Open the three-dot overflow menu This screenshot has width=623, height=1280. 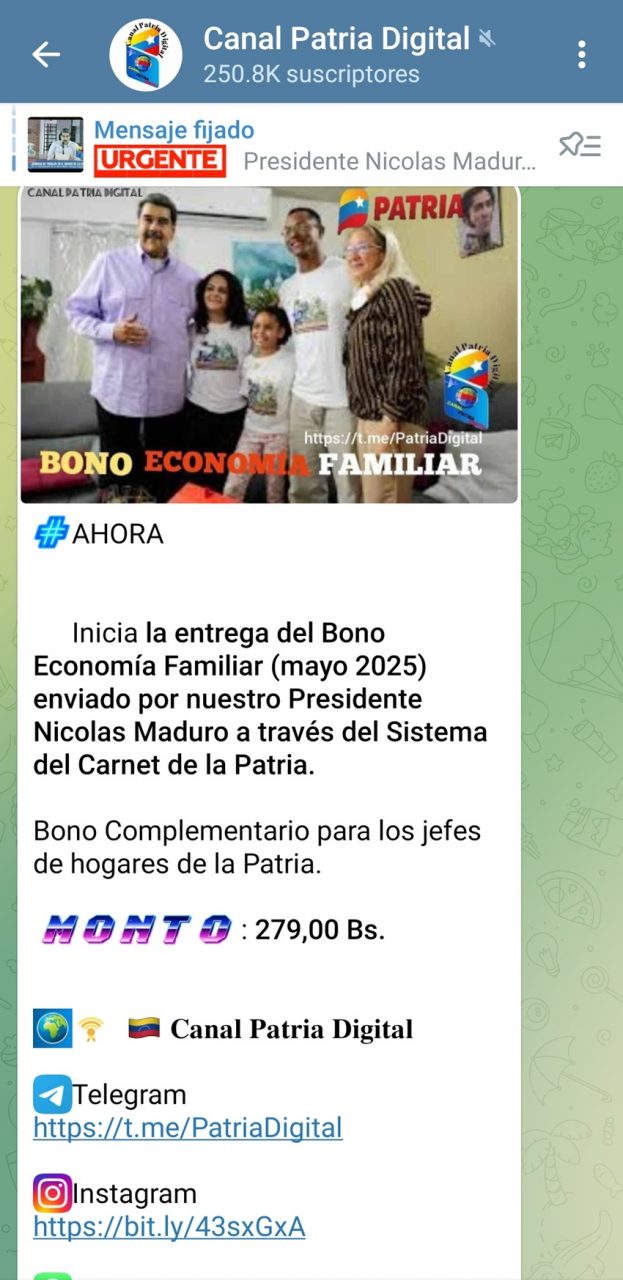(582, 54)
